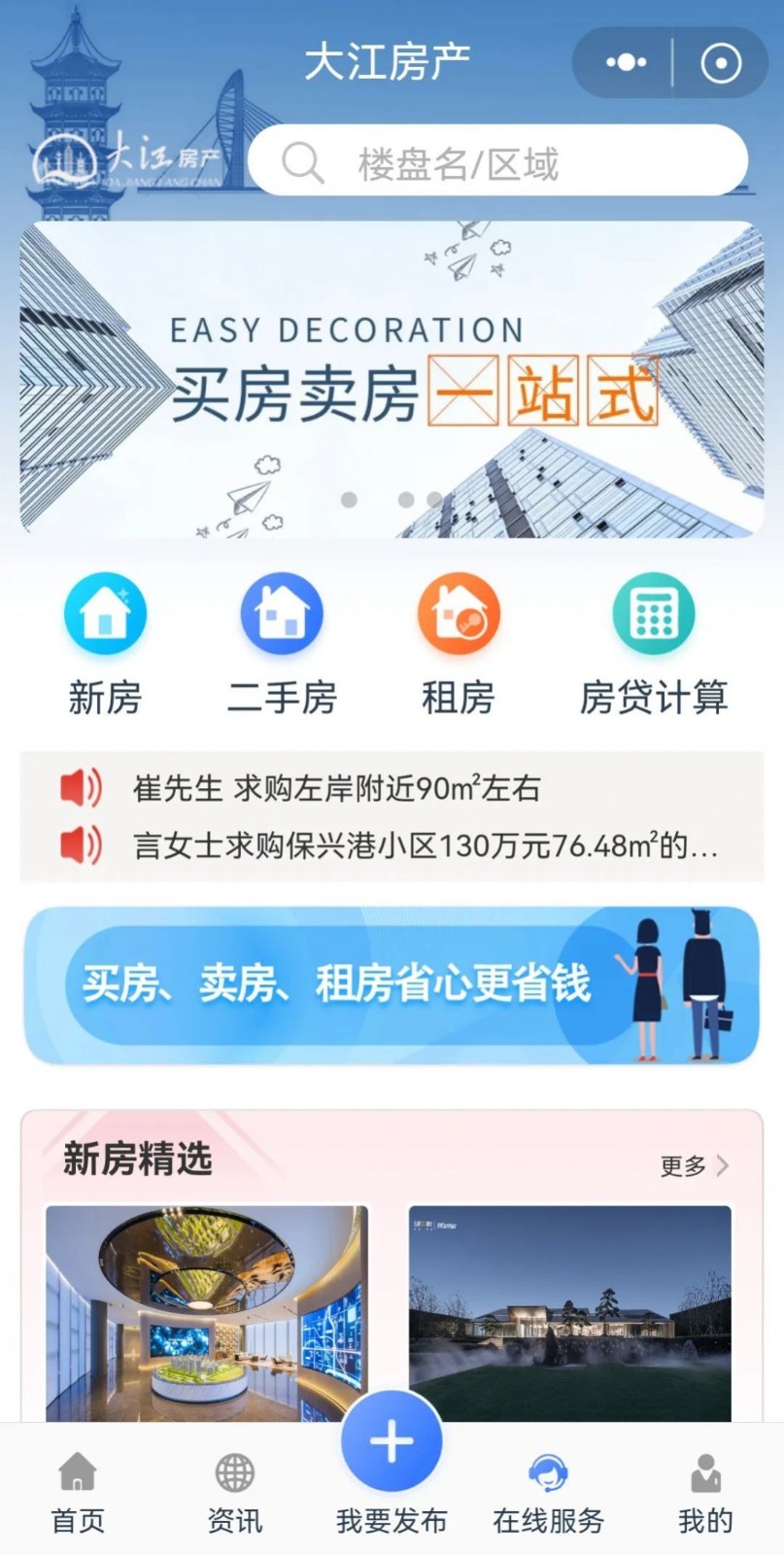Select the 二手房 second-hand homes icon
The image size is (784, 1555).
coord(282,612)
